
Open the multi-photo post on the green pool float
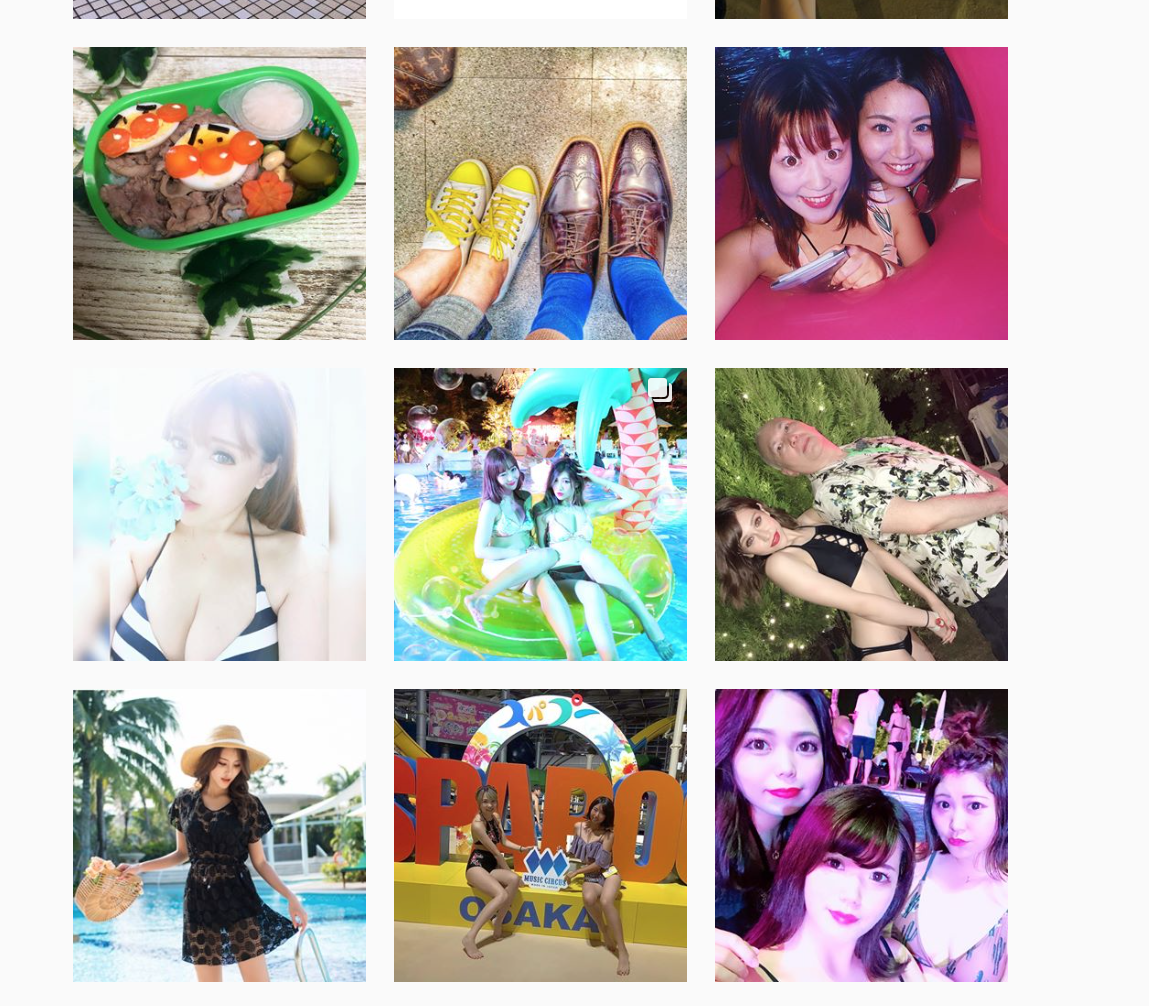pos(540,514)
